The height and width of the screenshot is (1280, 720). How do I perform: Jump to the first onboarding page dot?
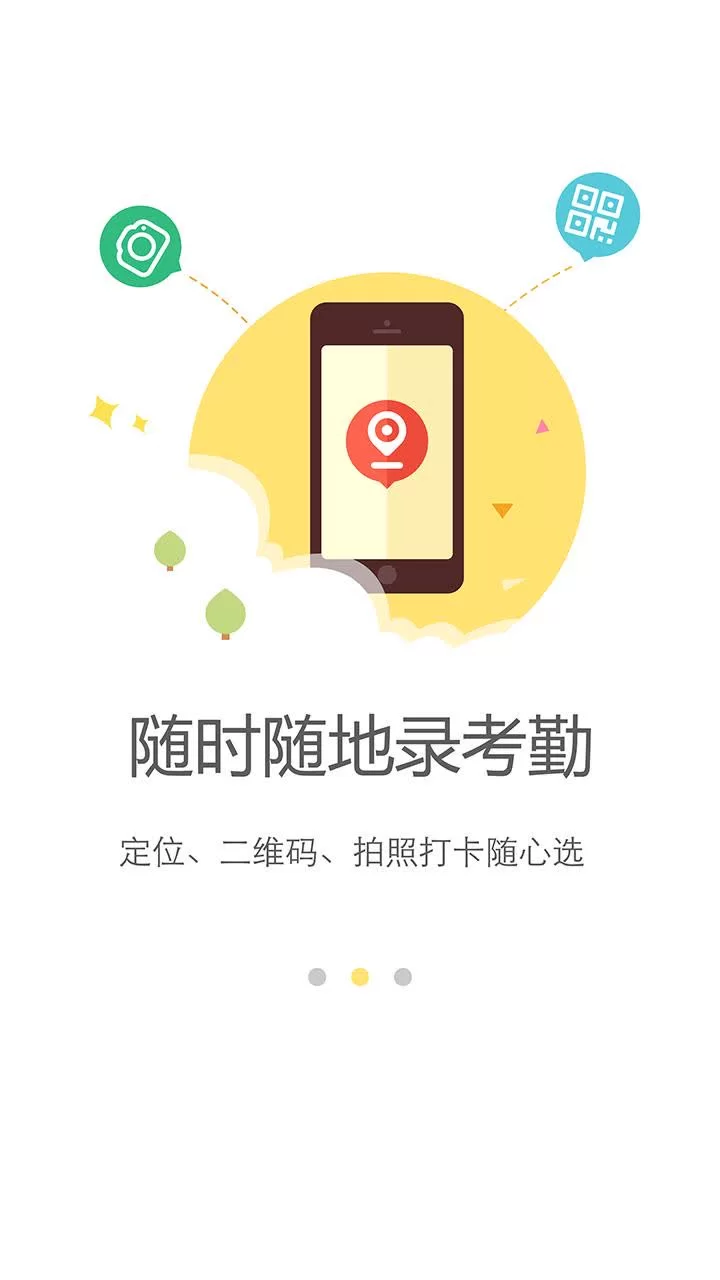coord(317,977)
